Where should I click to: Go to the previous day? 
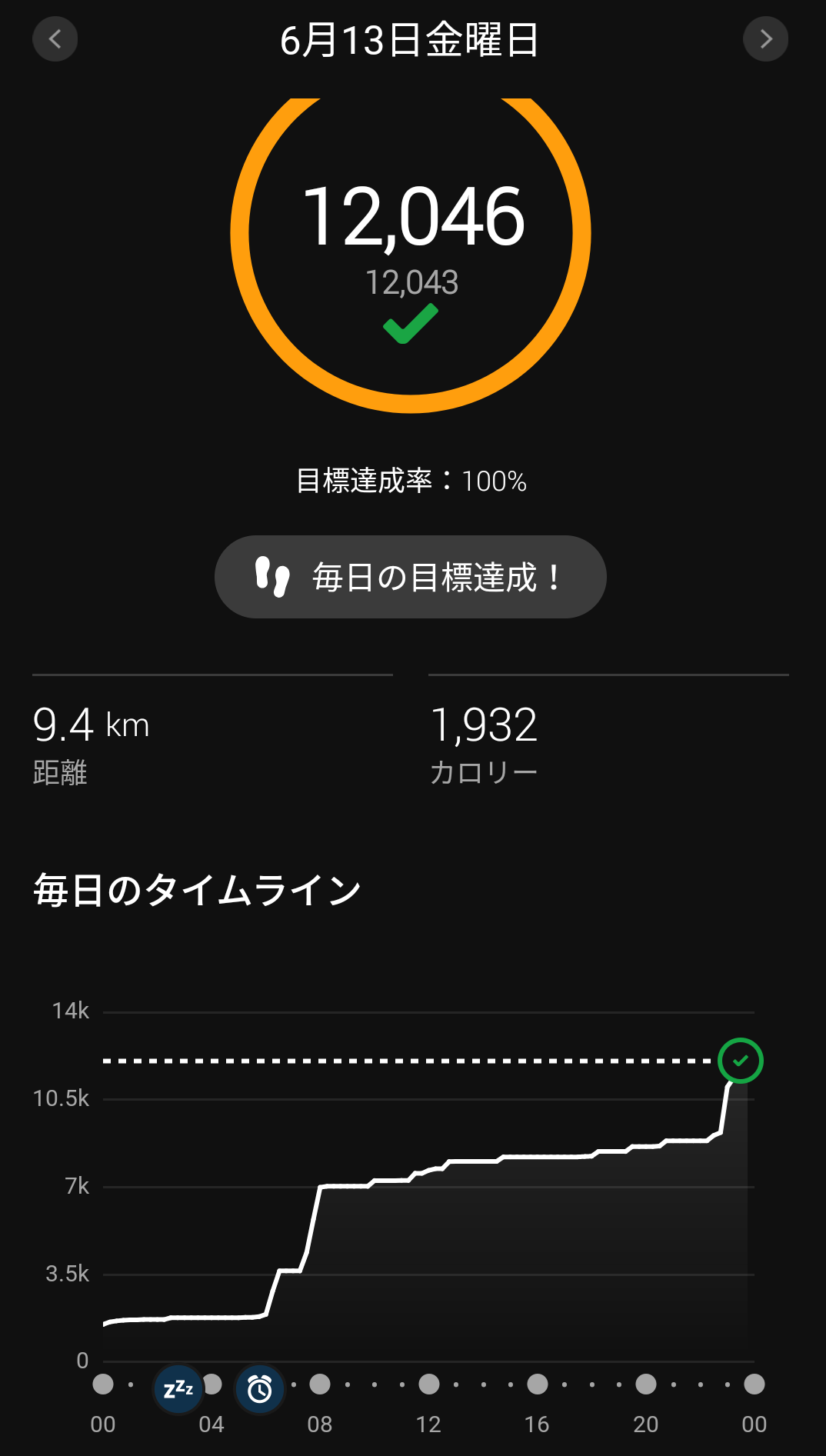click(x=55, y=39)
